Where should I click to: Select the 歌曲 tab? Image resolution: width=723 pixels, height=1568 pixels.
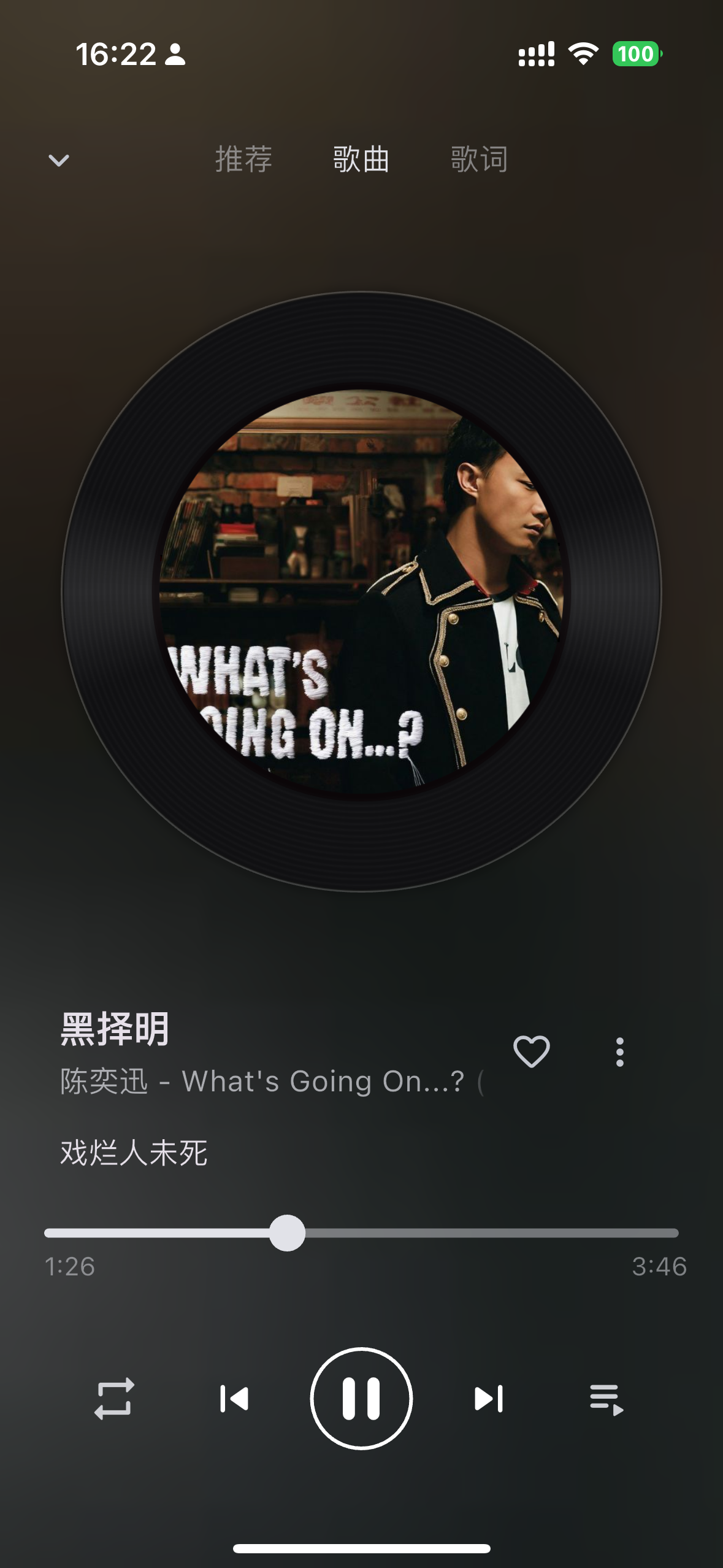tap(361, 159)
